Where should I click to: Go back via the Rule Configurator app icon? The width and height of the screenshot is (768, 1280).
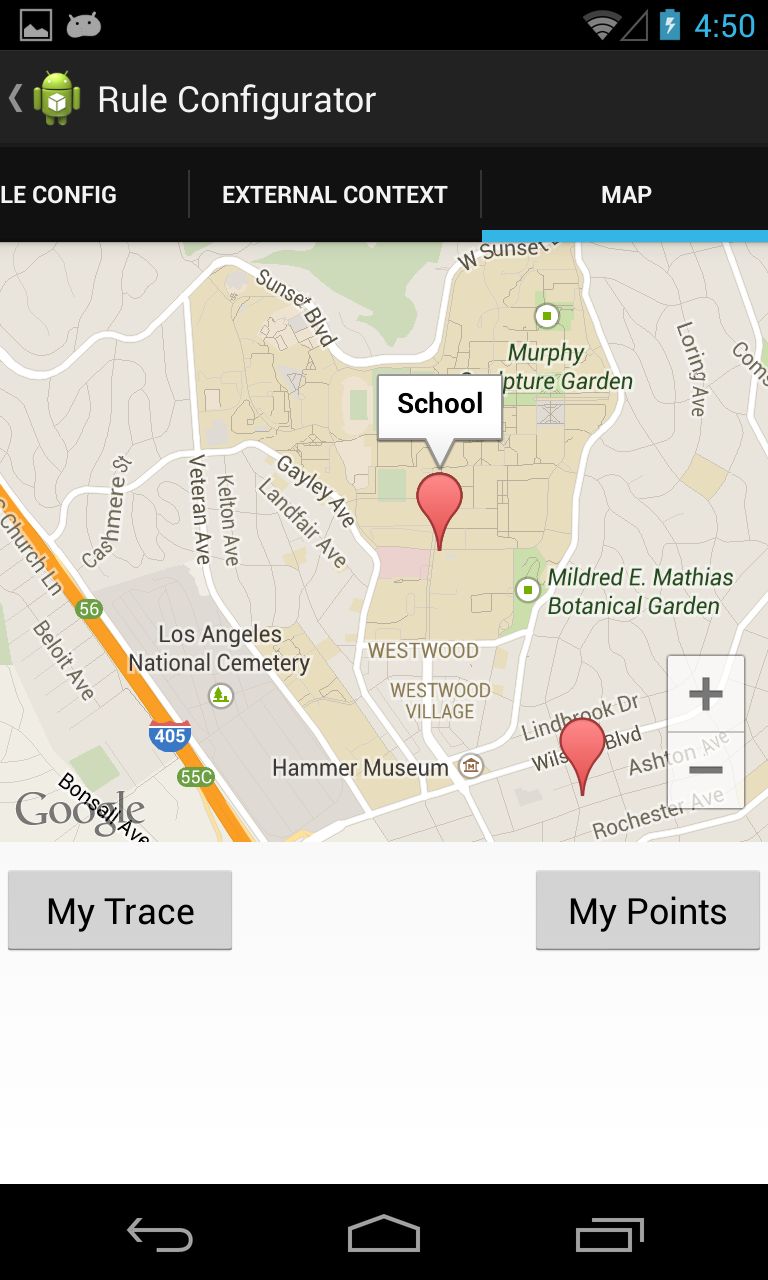55,99
